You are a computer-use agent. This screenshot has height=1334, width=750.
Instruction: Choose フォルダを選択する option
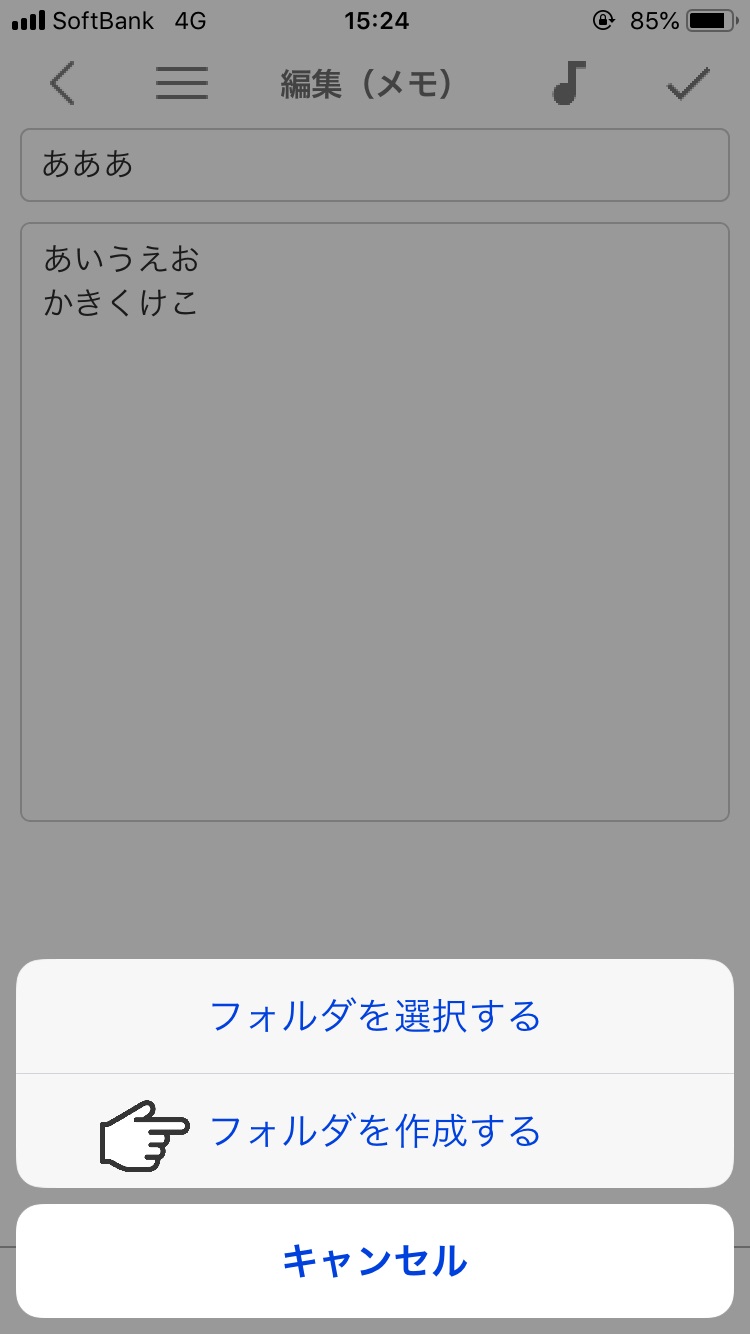click(x=375, y=1017)
